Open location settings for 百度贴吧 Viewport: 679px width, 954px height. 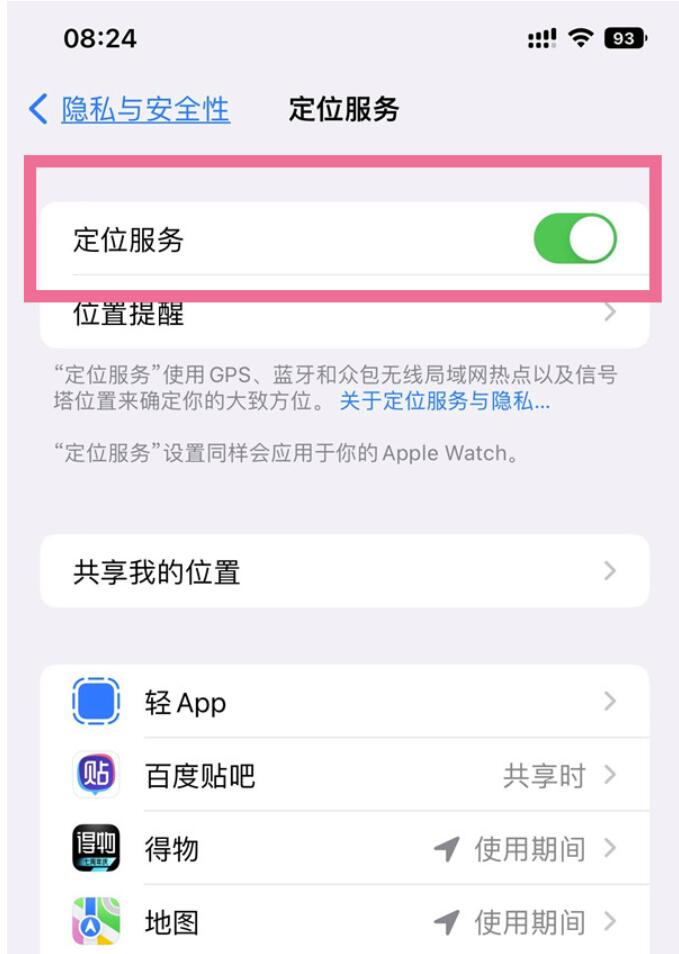[x=344, y=775]
